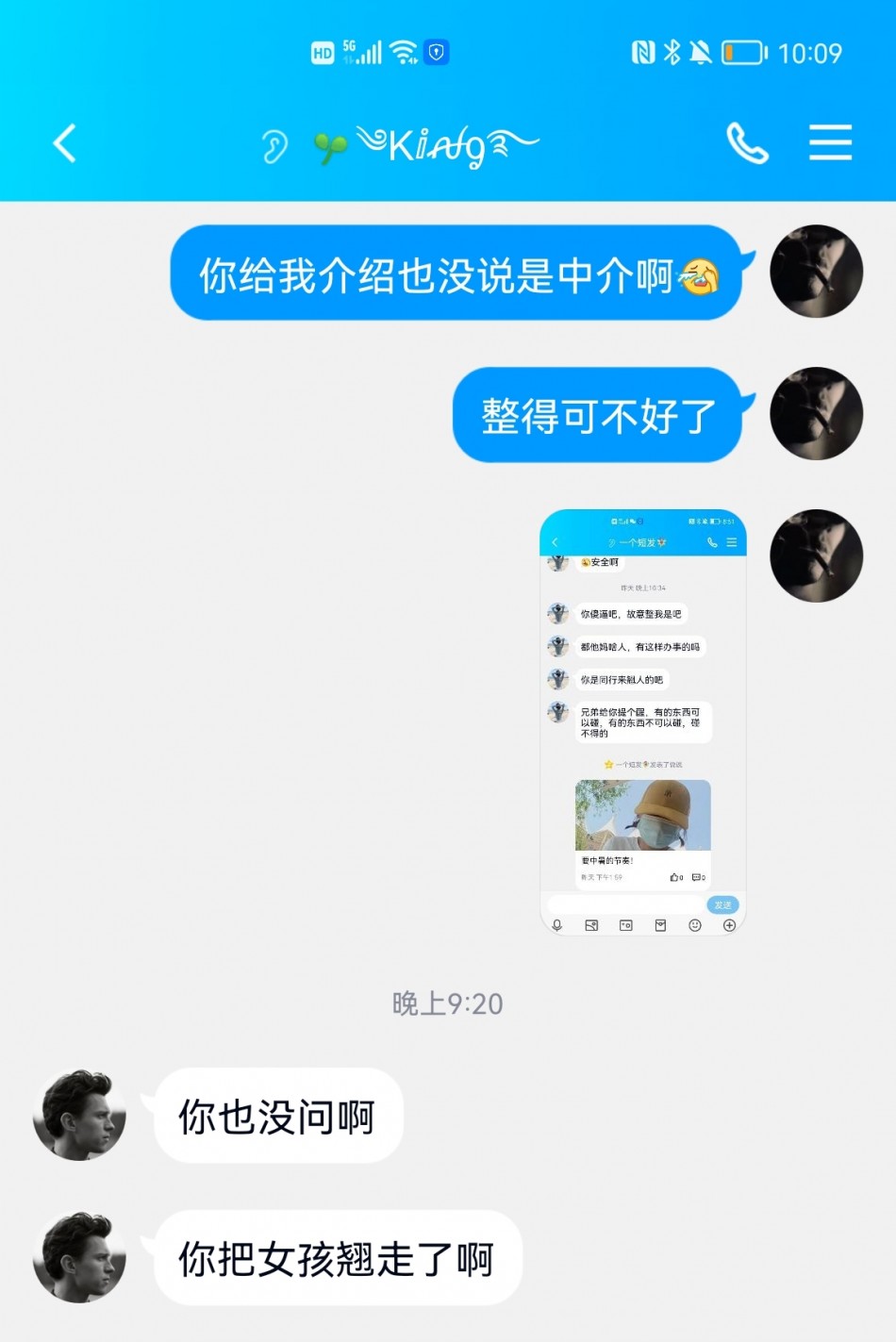This screenshot has height=1342, width=896.
Task: Open the sent screenshot image
Action: pos(642,722)
